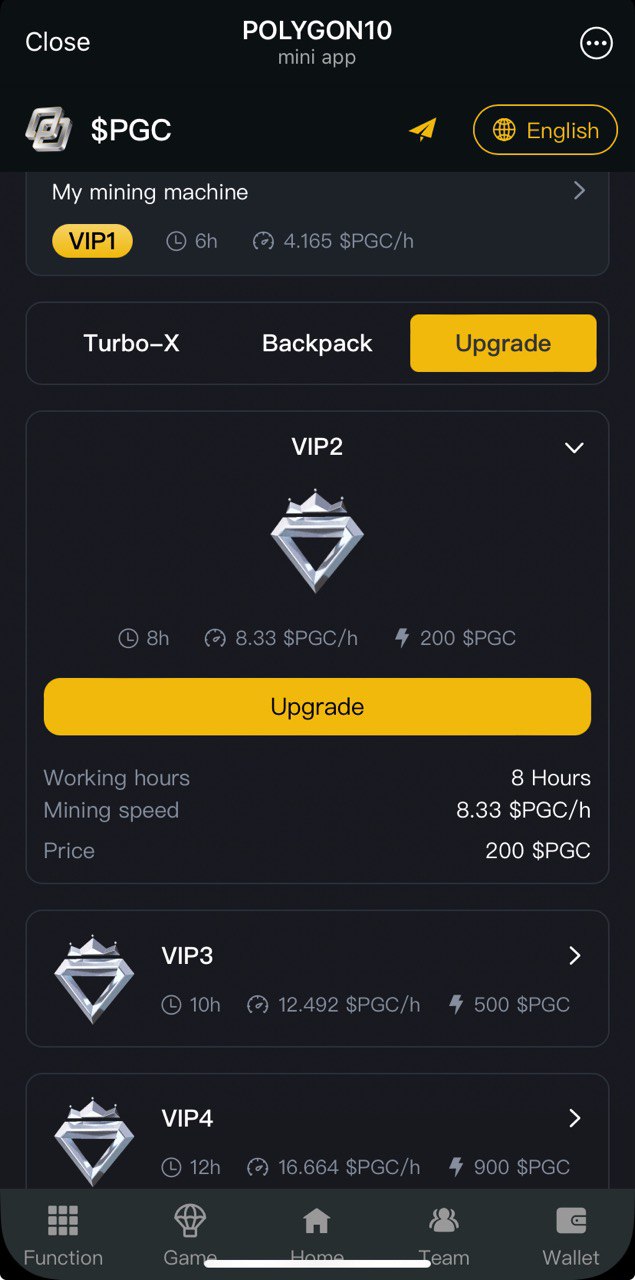
Task: Collapse the VIP2 card
Action: pyautogui.click(x=574, y=447)
